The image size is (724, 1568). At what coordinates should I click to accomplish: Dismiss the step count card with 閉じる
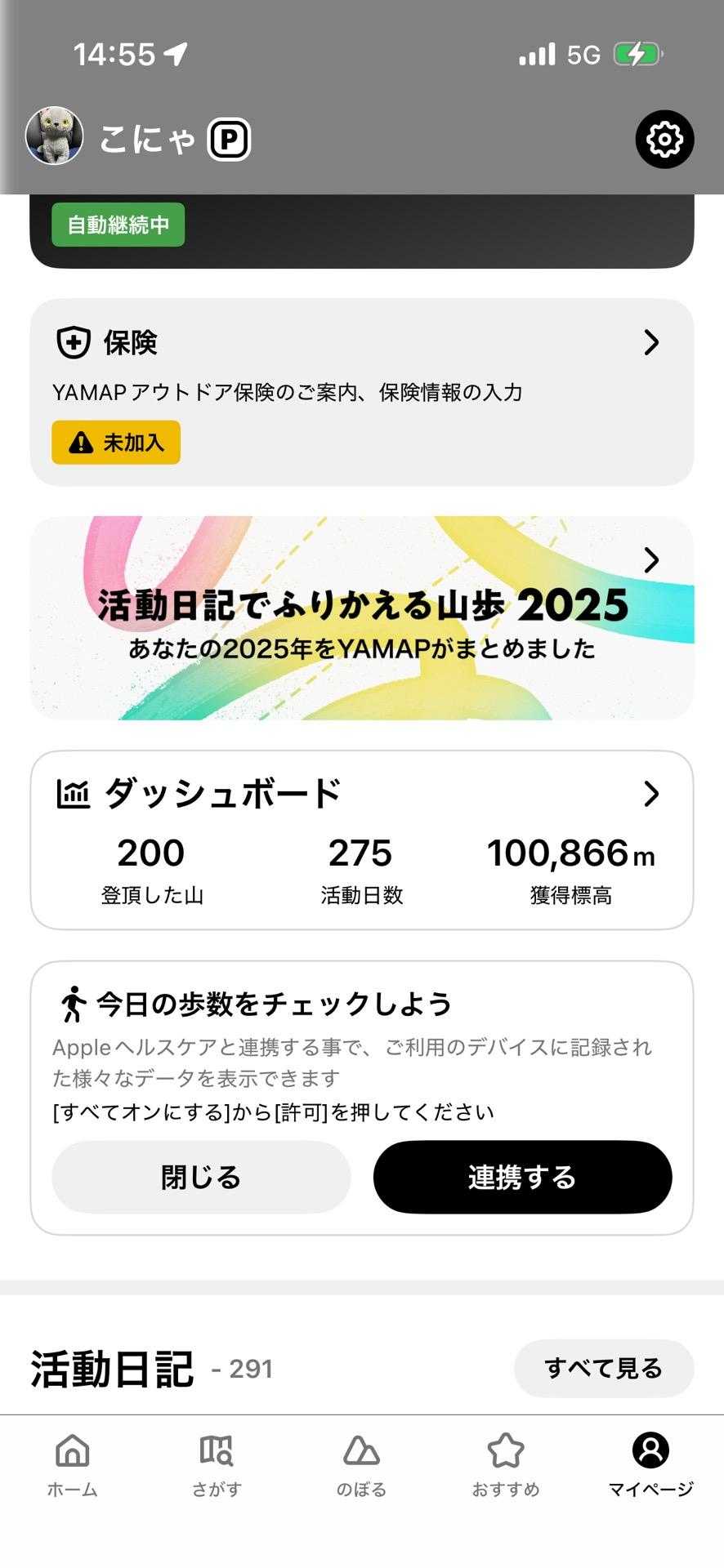[x=201, y=1177]
